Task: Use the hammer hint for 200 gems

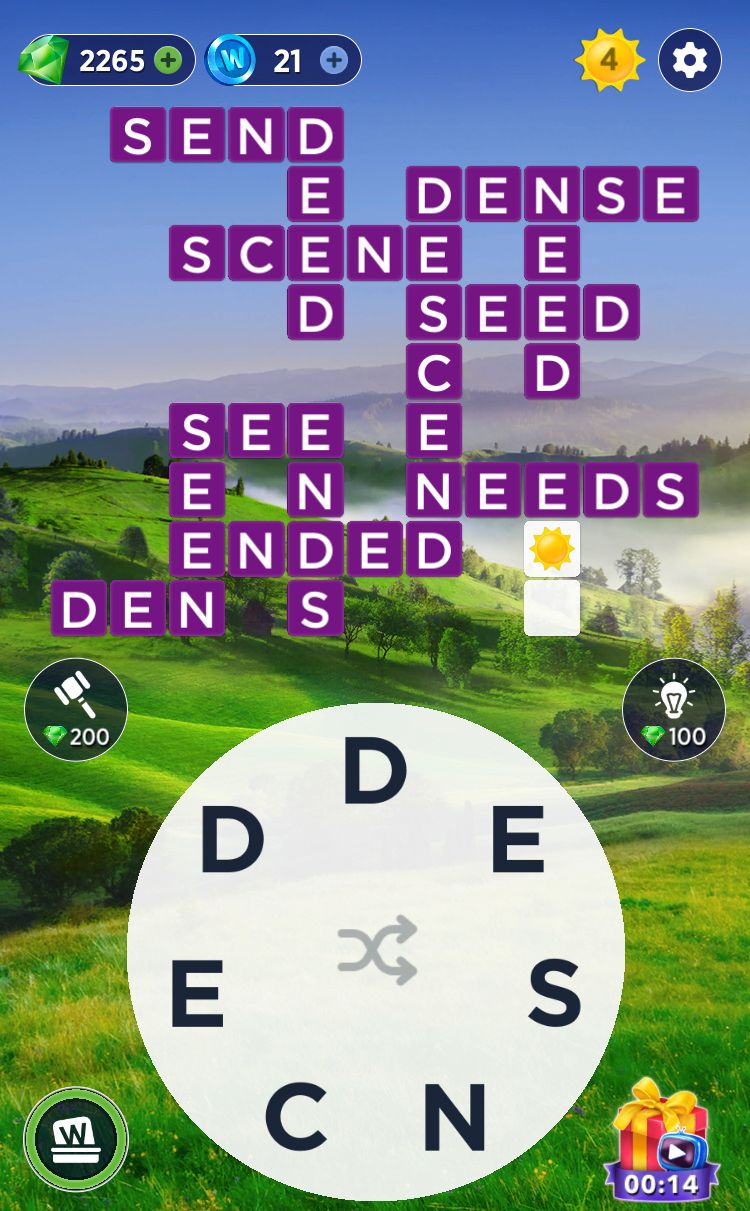Action: tap(76, 709)
